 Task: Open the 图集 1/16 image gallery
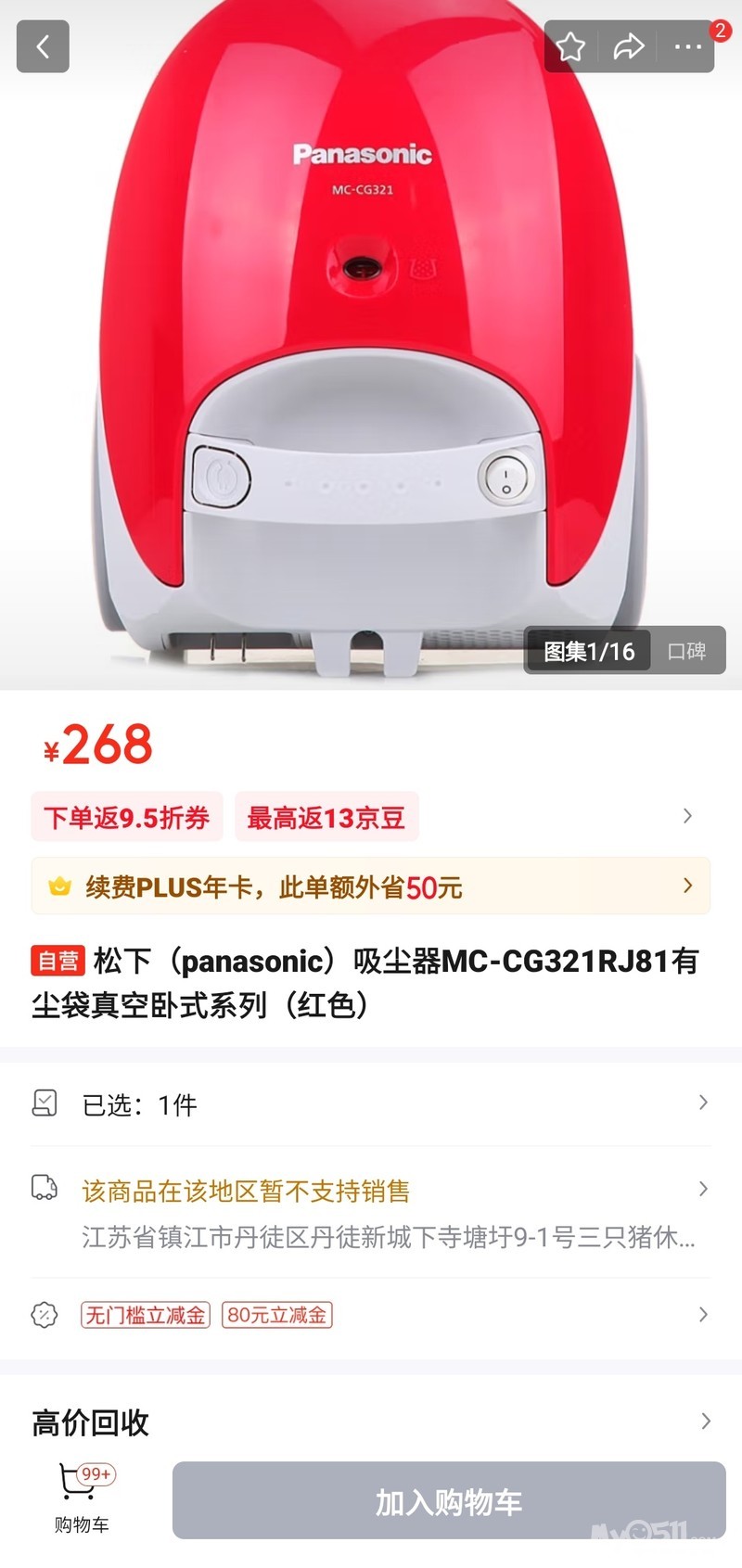coord(589,651)
